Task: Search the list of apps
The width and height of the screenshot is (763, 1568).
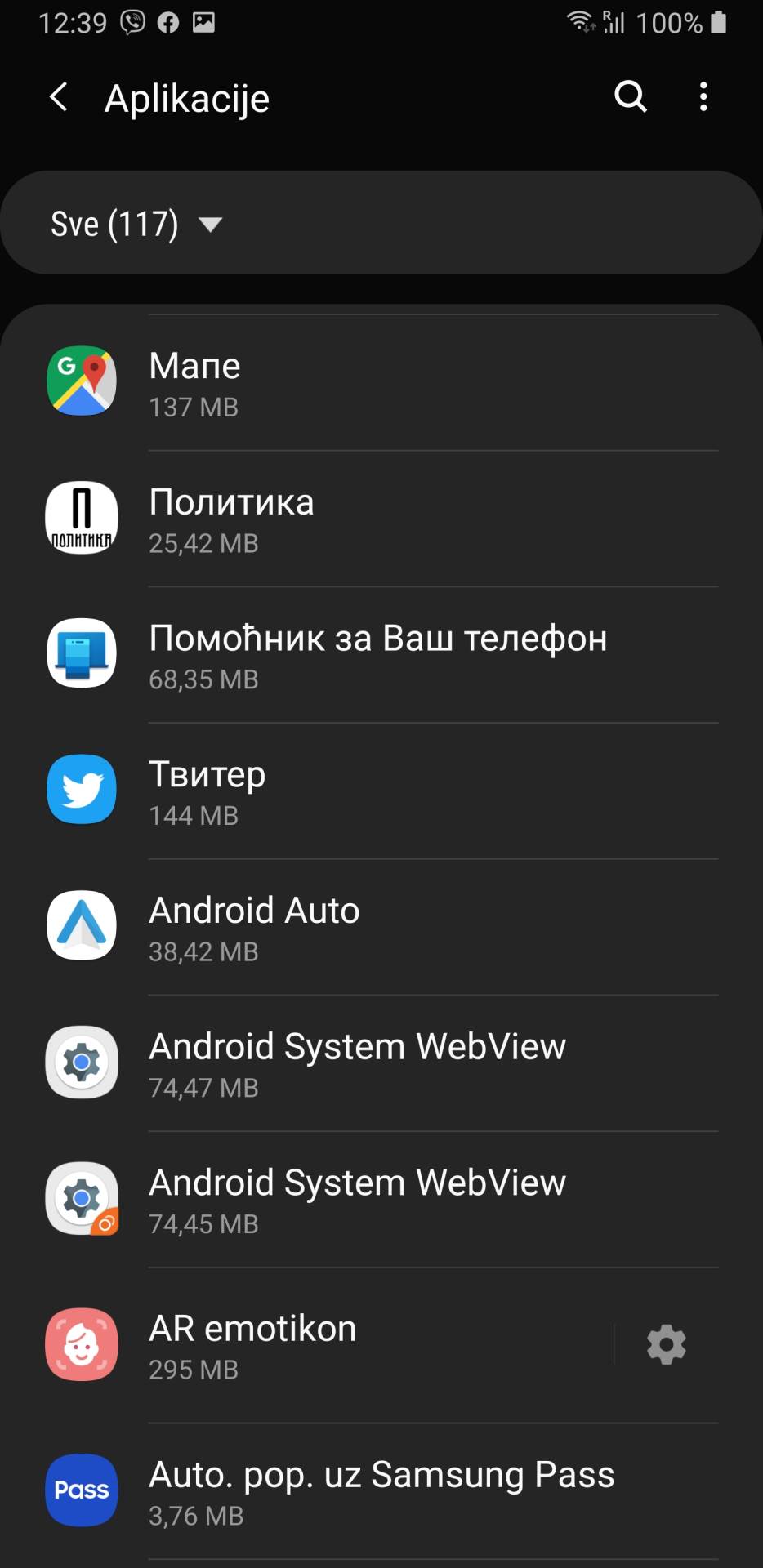Action: pos(630,97)
